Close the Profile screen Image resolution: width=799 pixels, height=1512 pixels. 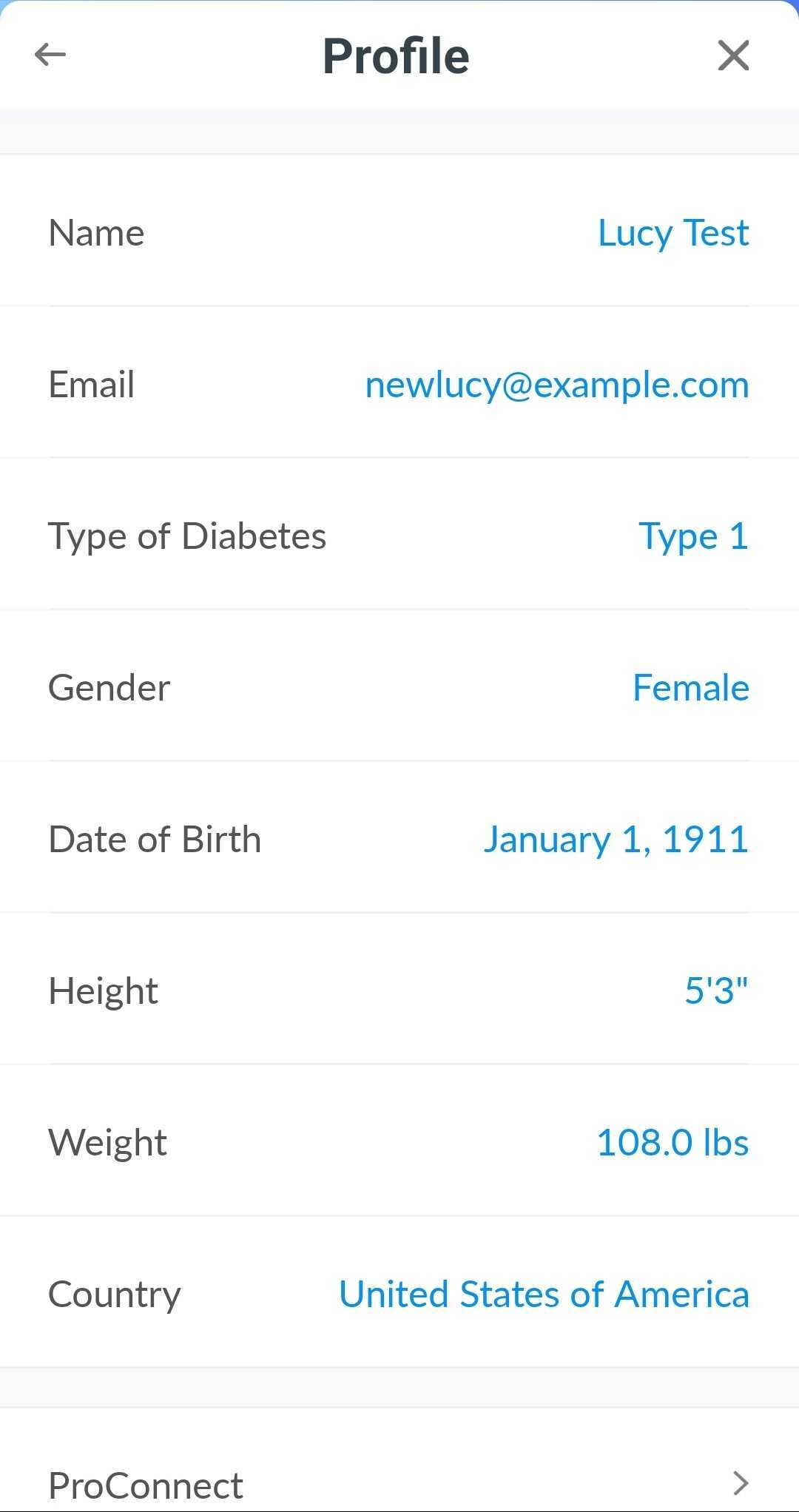pyautogui.click(x=733, y=55)
